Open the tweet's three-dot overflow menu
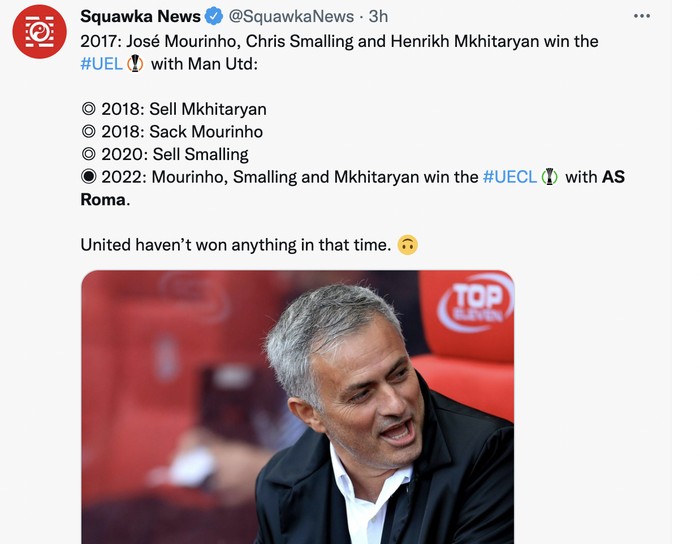This screenshot has height=544, width=700. click(x=642, y=16)
